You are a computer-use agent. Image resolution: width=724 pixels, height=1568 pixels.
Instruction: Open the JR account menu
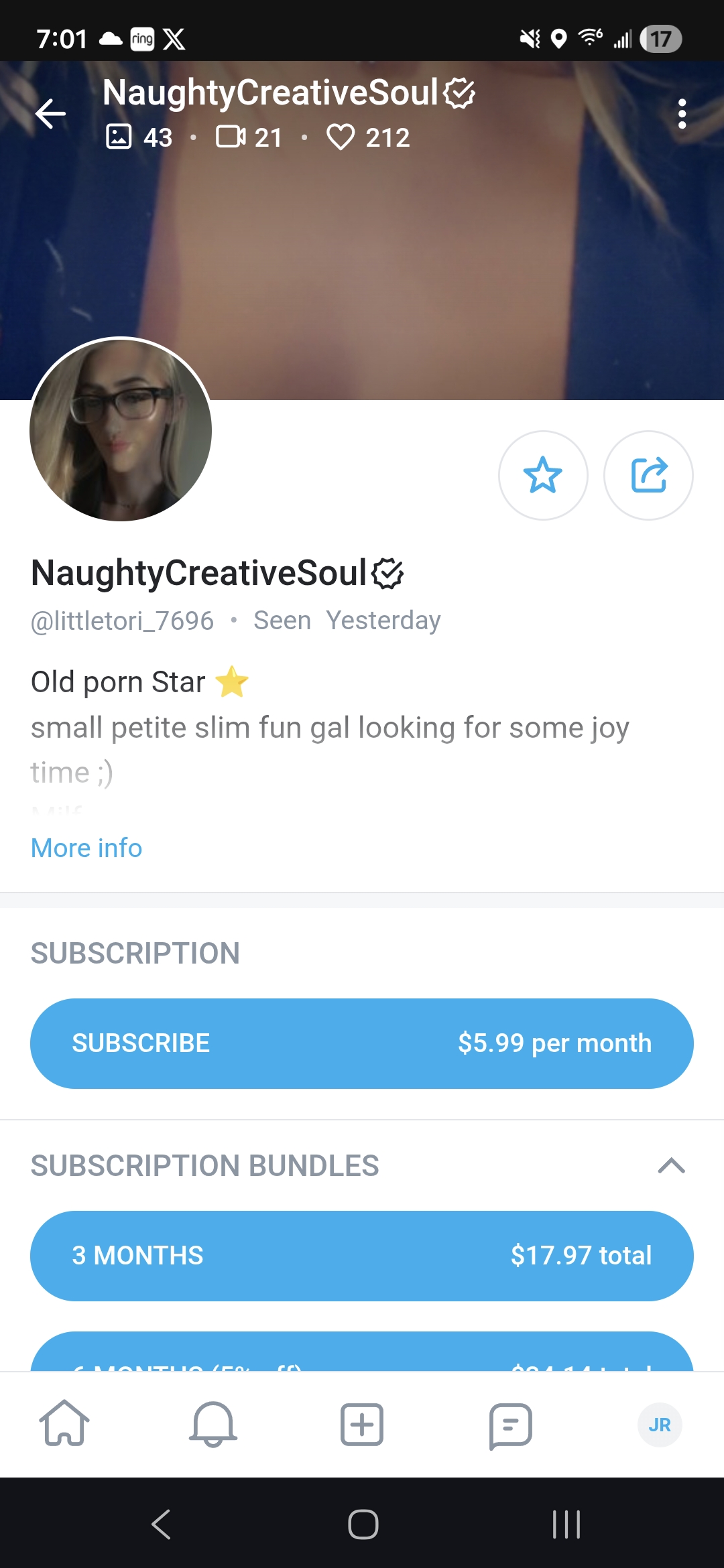(659, 1425)
